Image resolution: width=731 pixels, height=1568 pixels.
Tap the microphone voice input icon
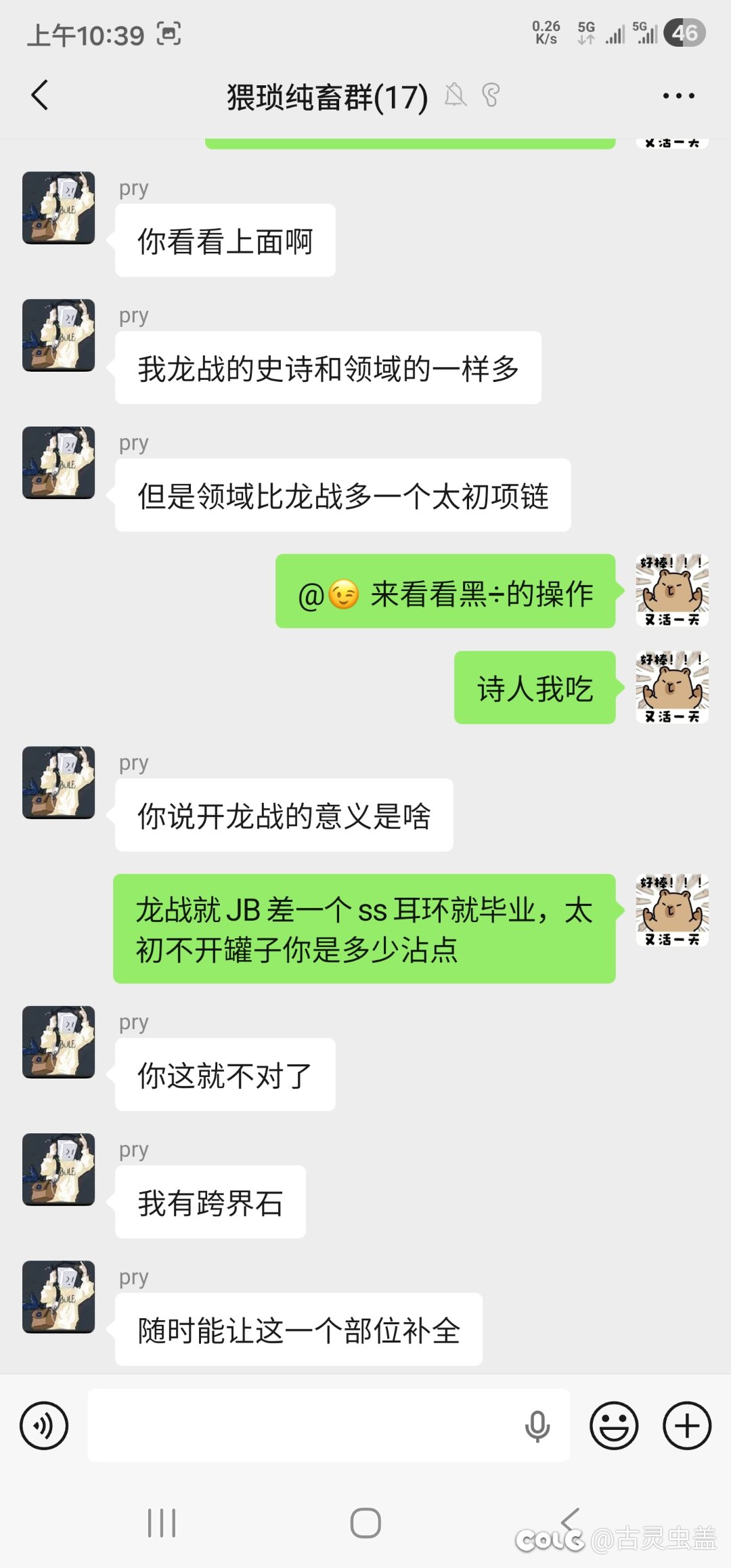point(538,1425)
